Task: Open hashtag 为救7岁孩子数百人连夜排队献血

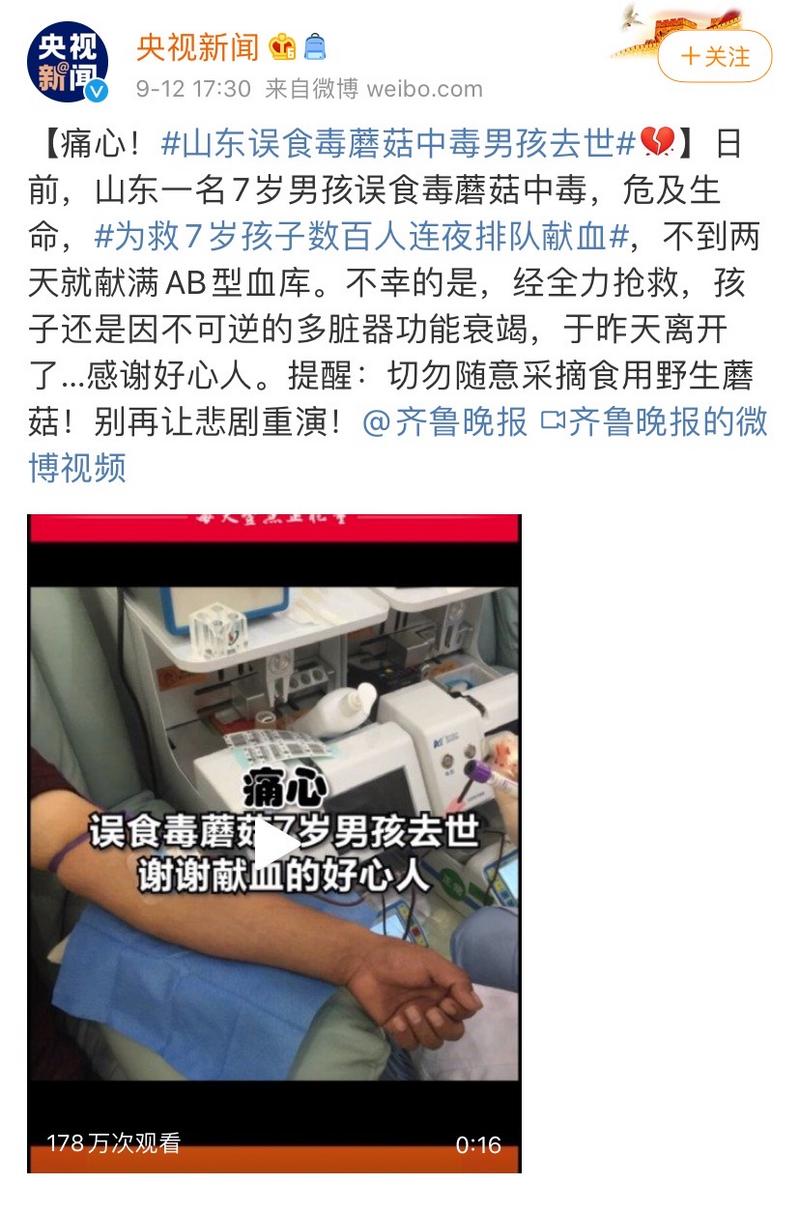Action: pyautogui.click(x=360, y=236)
